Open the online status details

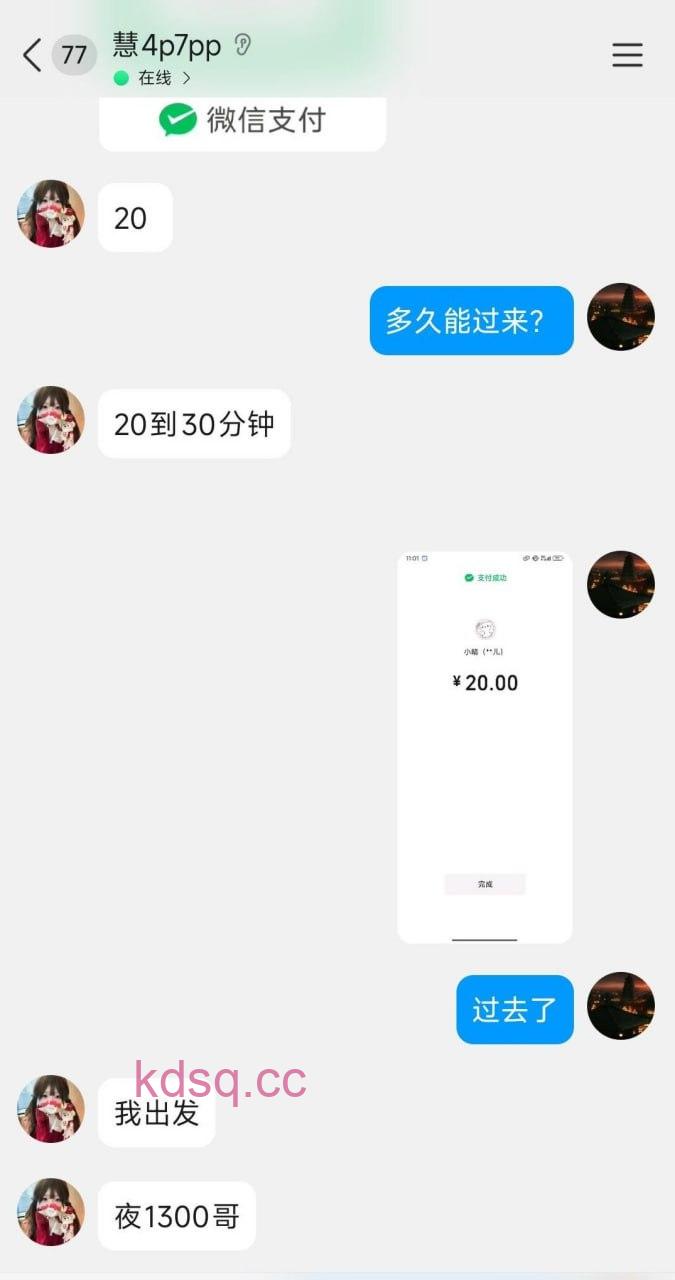[x=155, y=78]
